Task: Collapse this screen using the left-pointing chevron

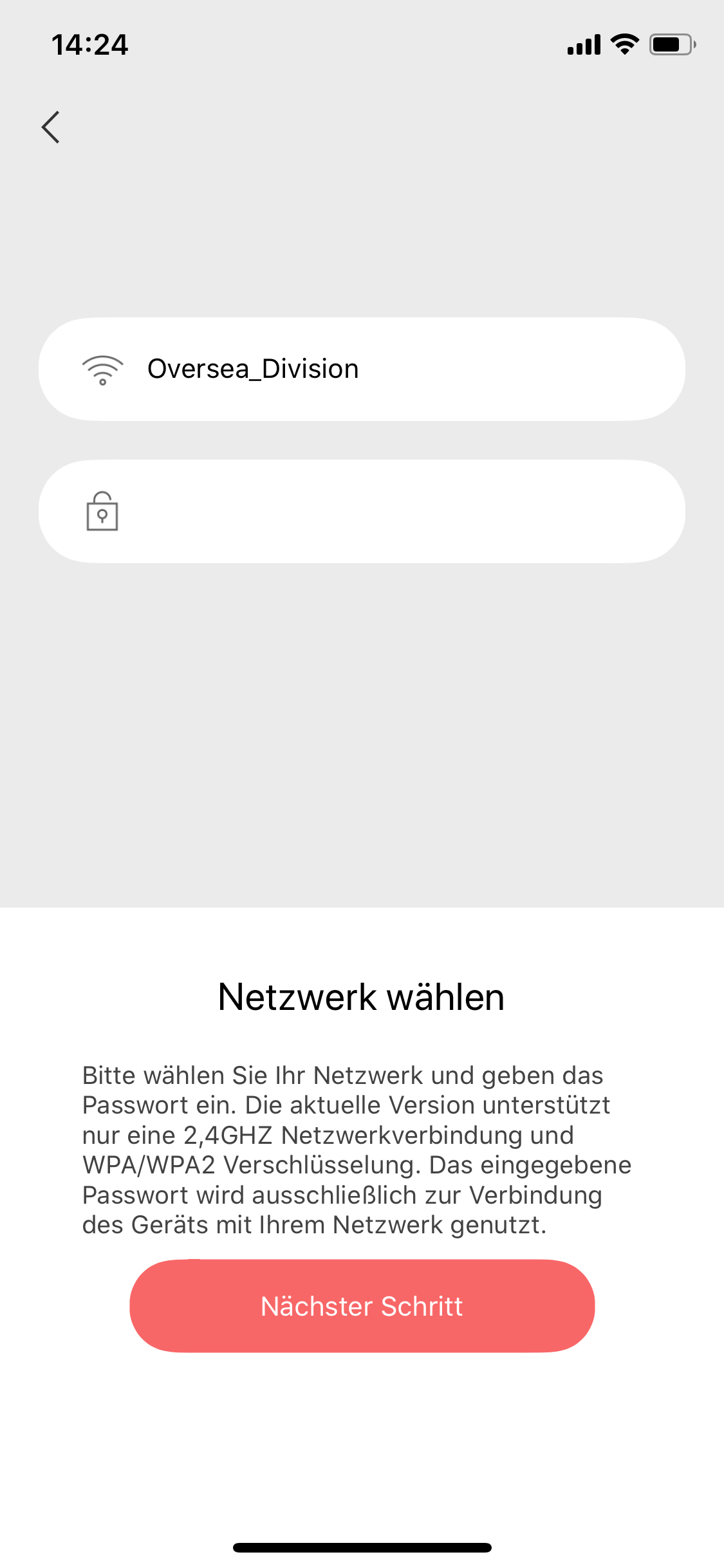Action: tap(51, 127)
